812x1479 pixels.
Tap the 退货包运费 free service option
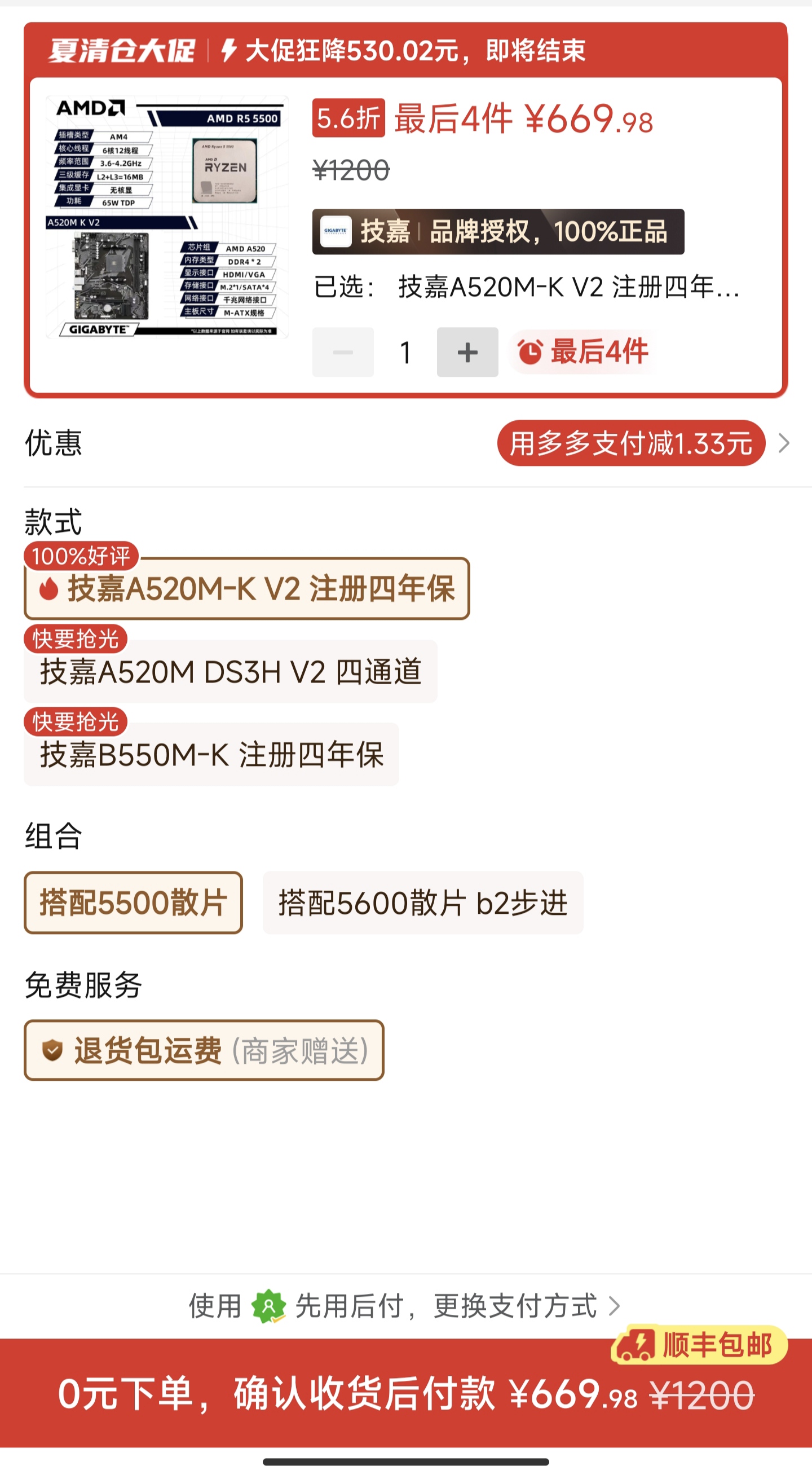204,1050
